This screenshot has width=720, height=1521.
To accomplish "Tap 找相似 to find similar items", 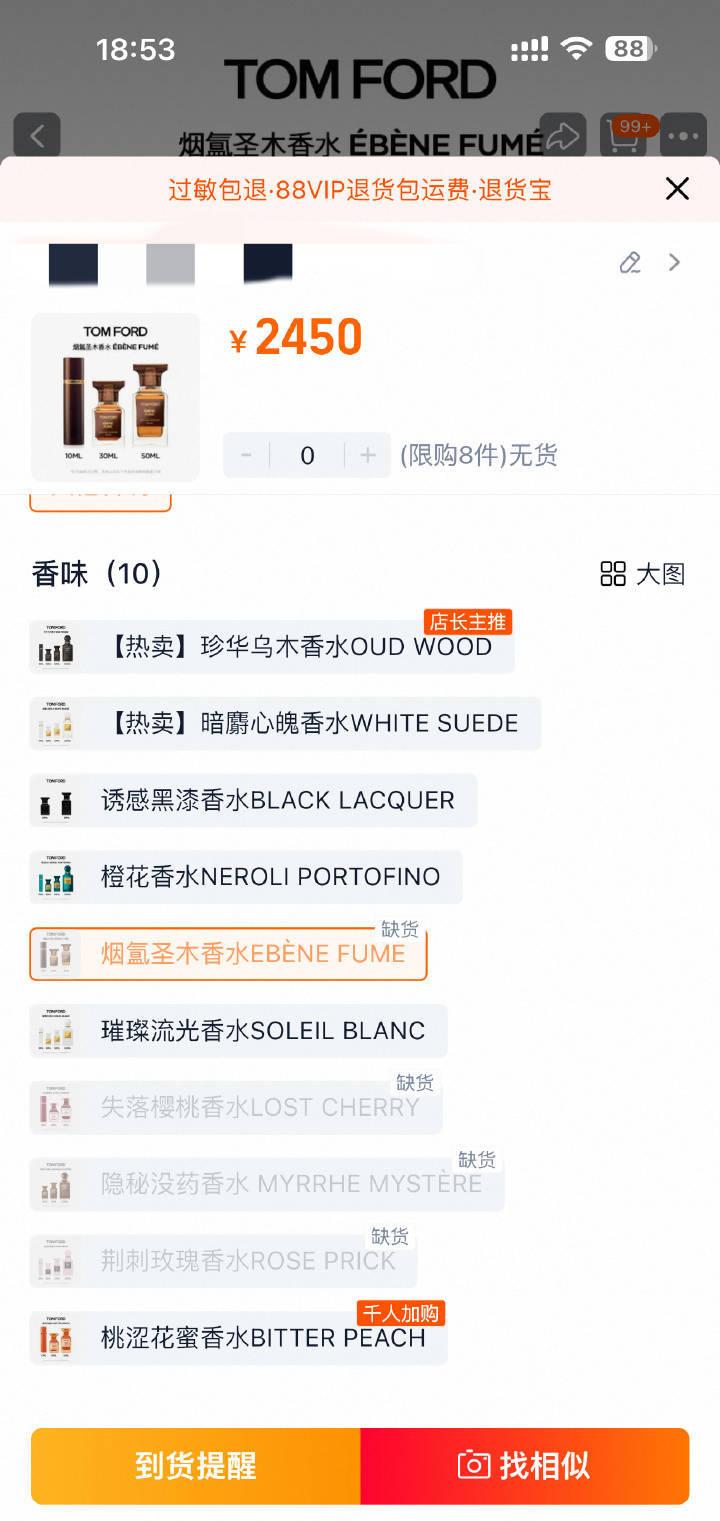I will (x=525, y=1466).
